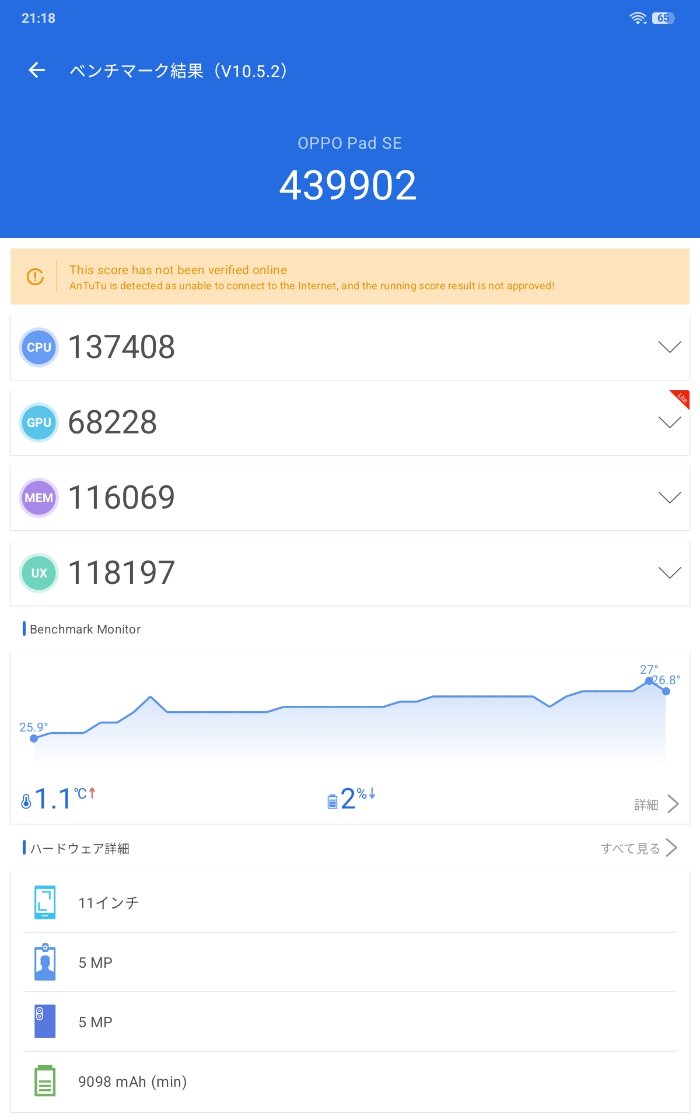Viewport: 700px width, 1120px height.
Task: Expand the GPU score details
Action: (x=669, y=422)
